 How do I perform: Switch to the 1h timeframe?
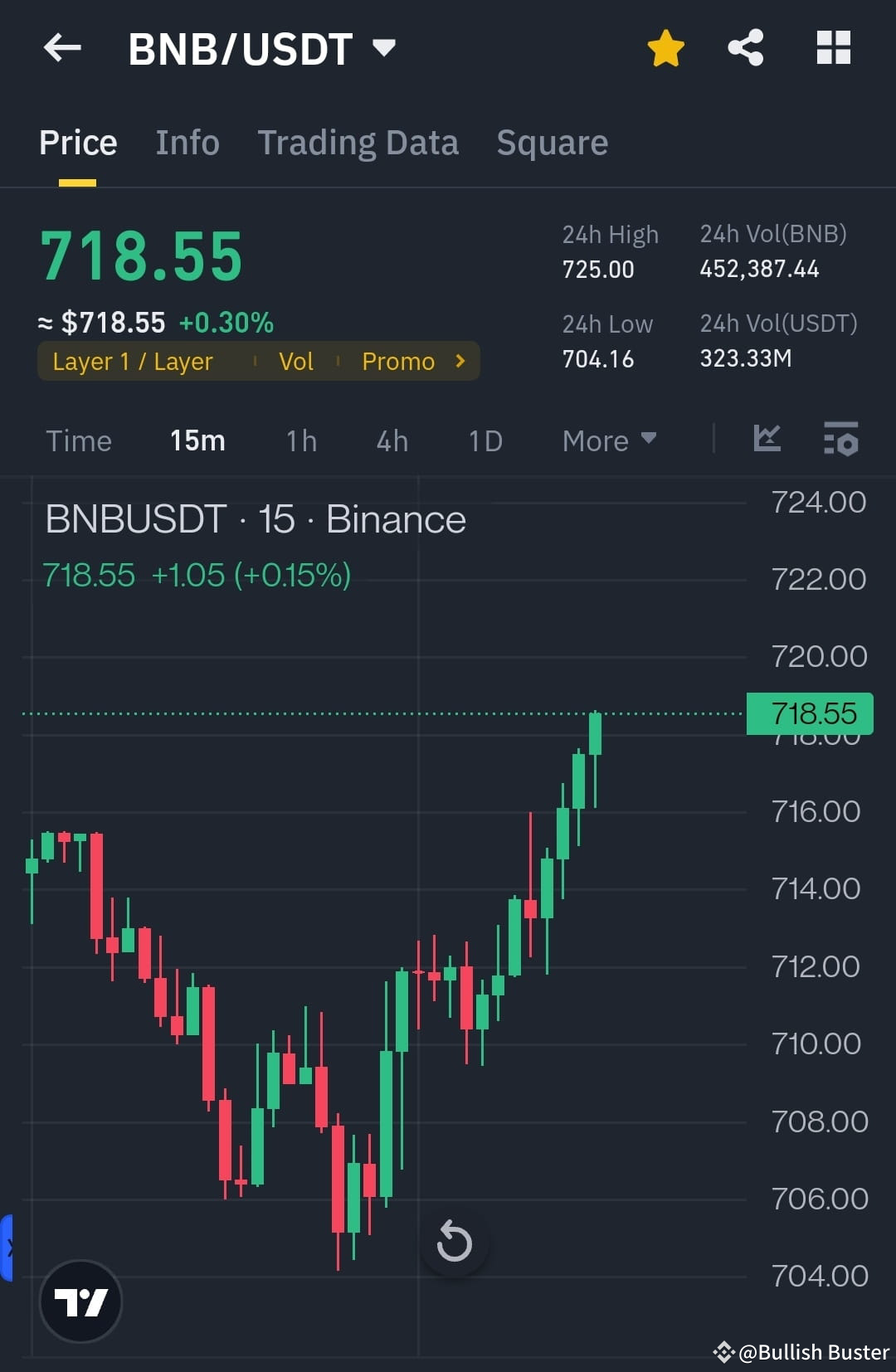click(300, 440)
